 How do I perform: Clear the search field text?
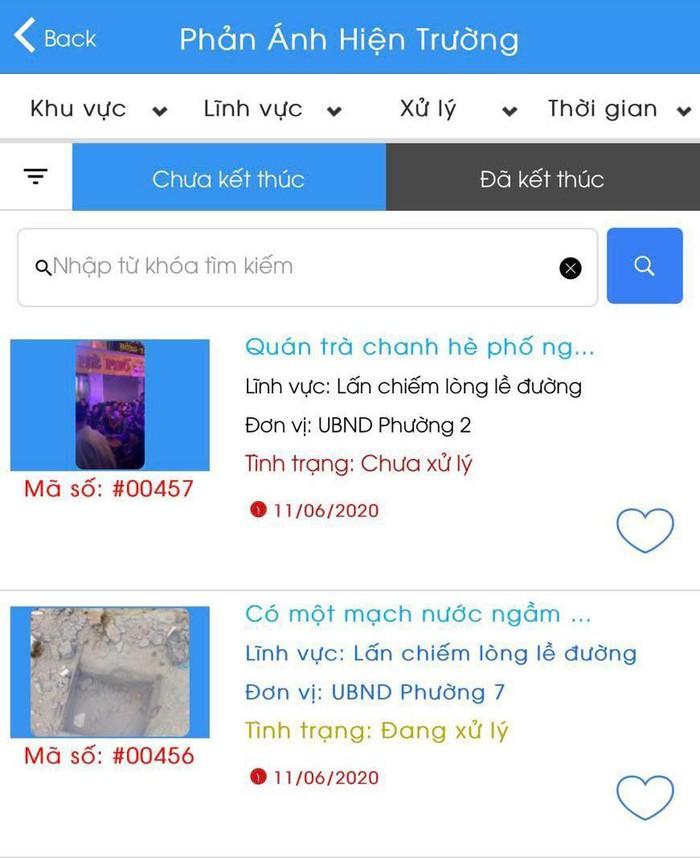[570, 267]
